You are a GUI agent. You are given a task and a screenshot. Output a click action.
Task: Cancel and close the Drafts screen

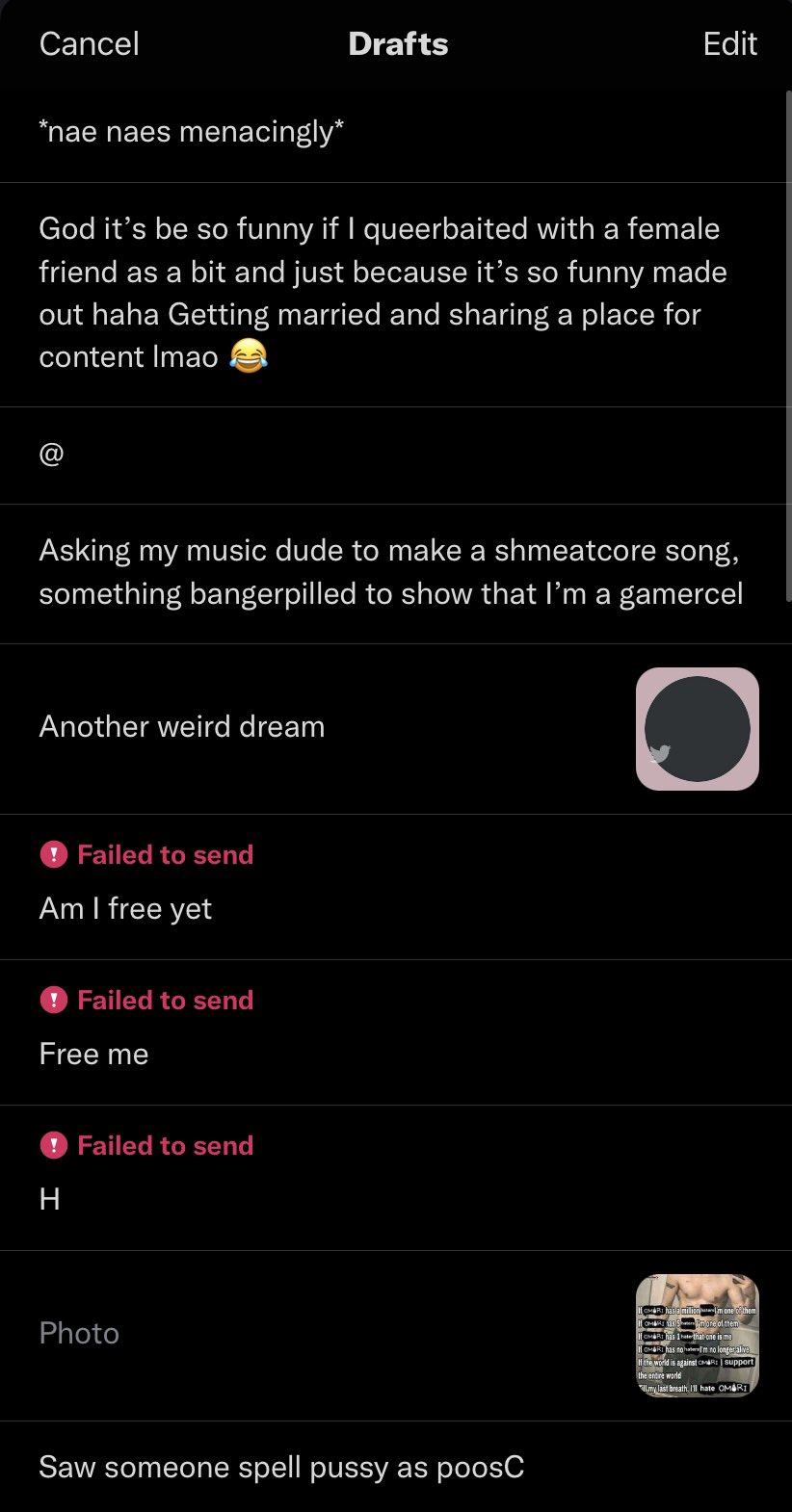point(89,44)
